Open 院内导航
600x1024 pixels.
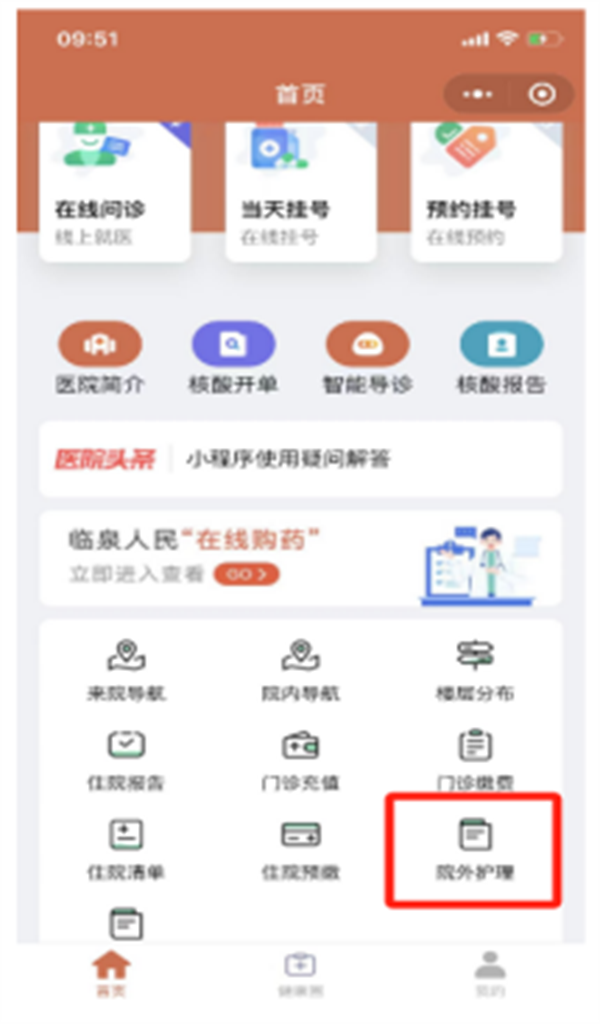coord(300,670)
